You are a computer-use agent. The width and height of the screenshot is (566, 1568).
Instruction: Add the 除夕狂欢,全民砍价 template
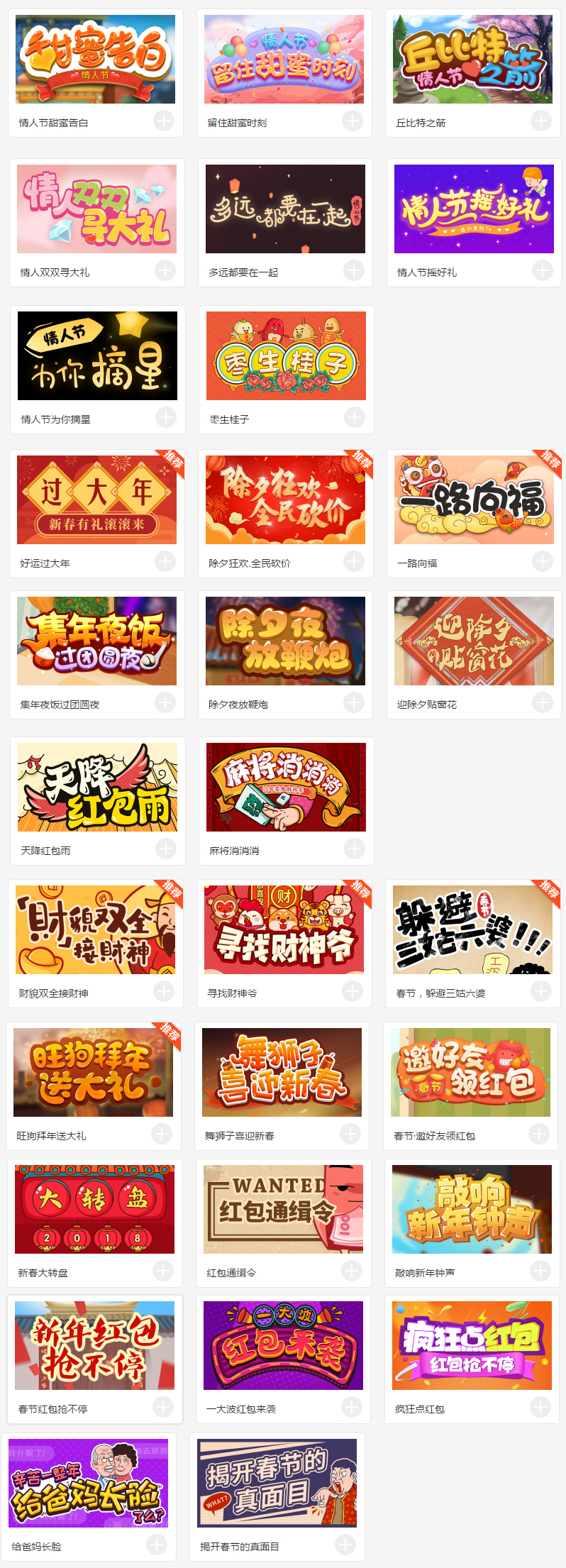(x=354, y=561)
